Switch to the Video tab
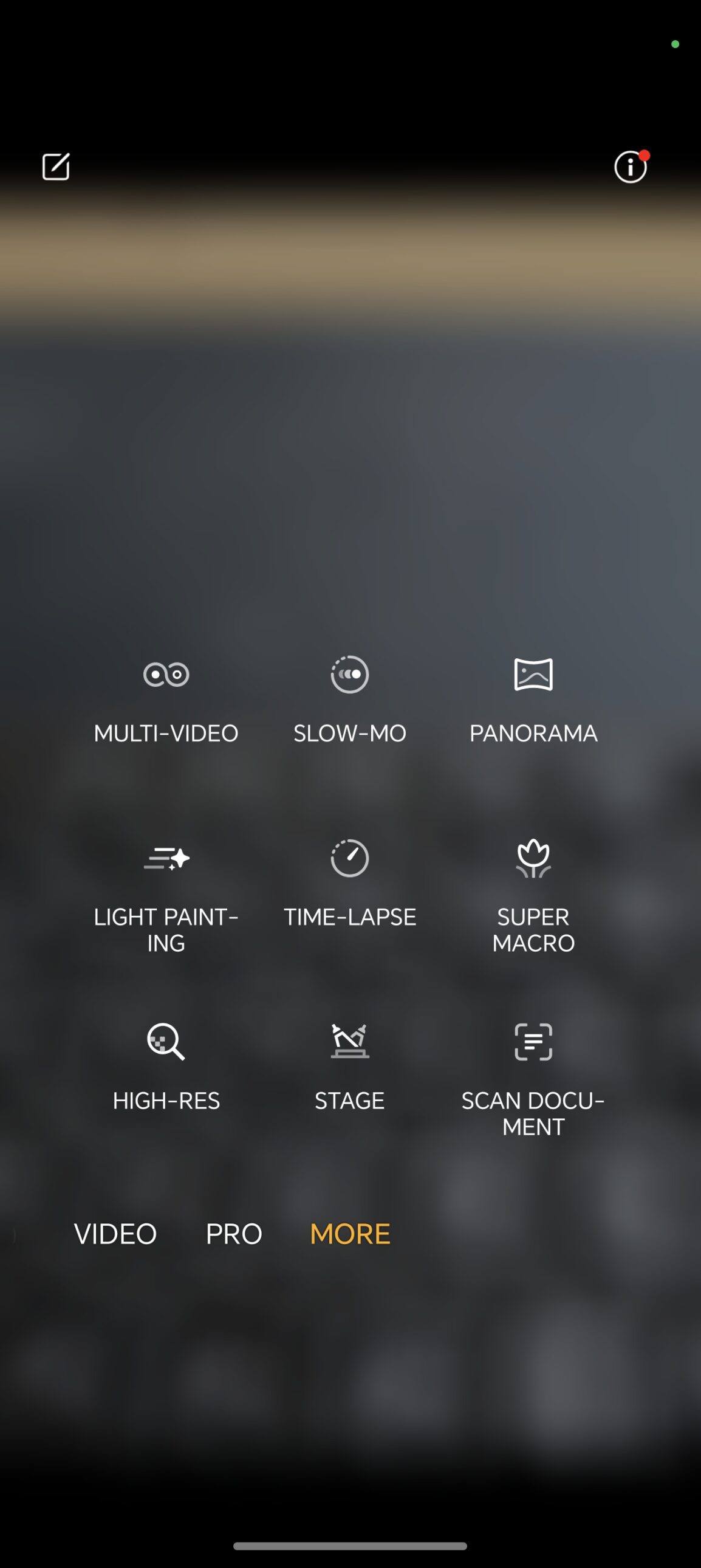Image resolution: width=701 pixels, height=1568 pixels. click(115, 1233)
